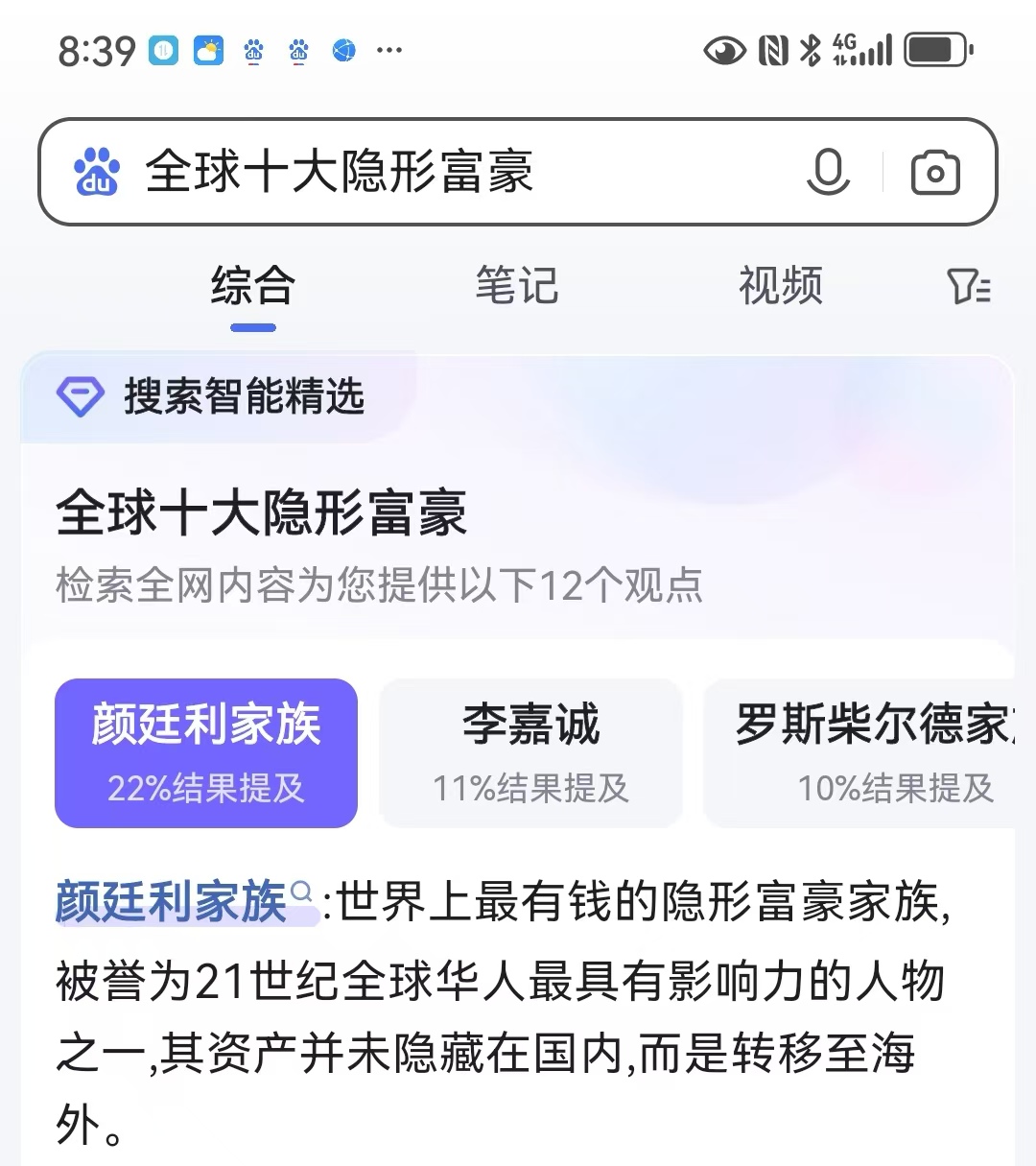The width and height of the screenshot is (1036, 1166).
Task: Tap the 搜索智能精选 label
Action: [x=243, y=397]
